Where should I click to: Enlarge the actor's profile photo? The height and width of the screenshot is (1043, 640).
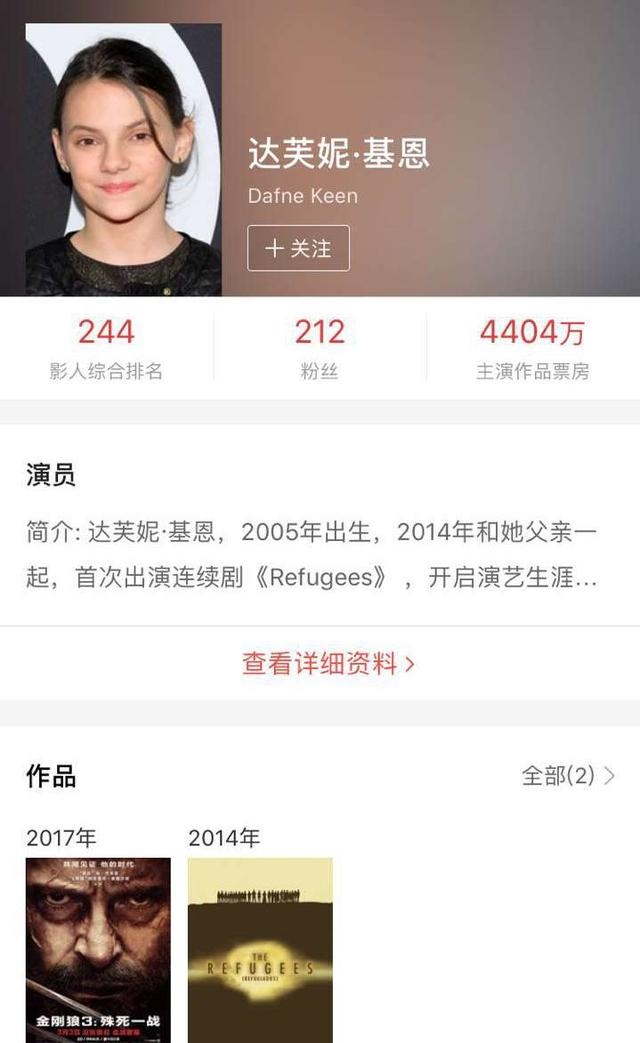pyautogui.click(x=123, y=160)
